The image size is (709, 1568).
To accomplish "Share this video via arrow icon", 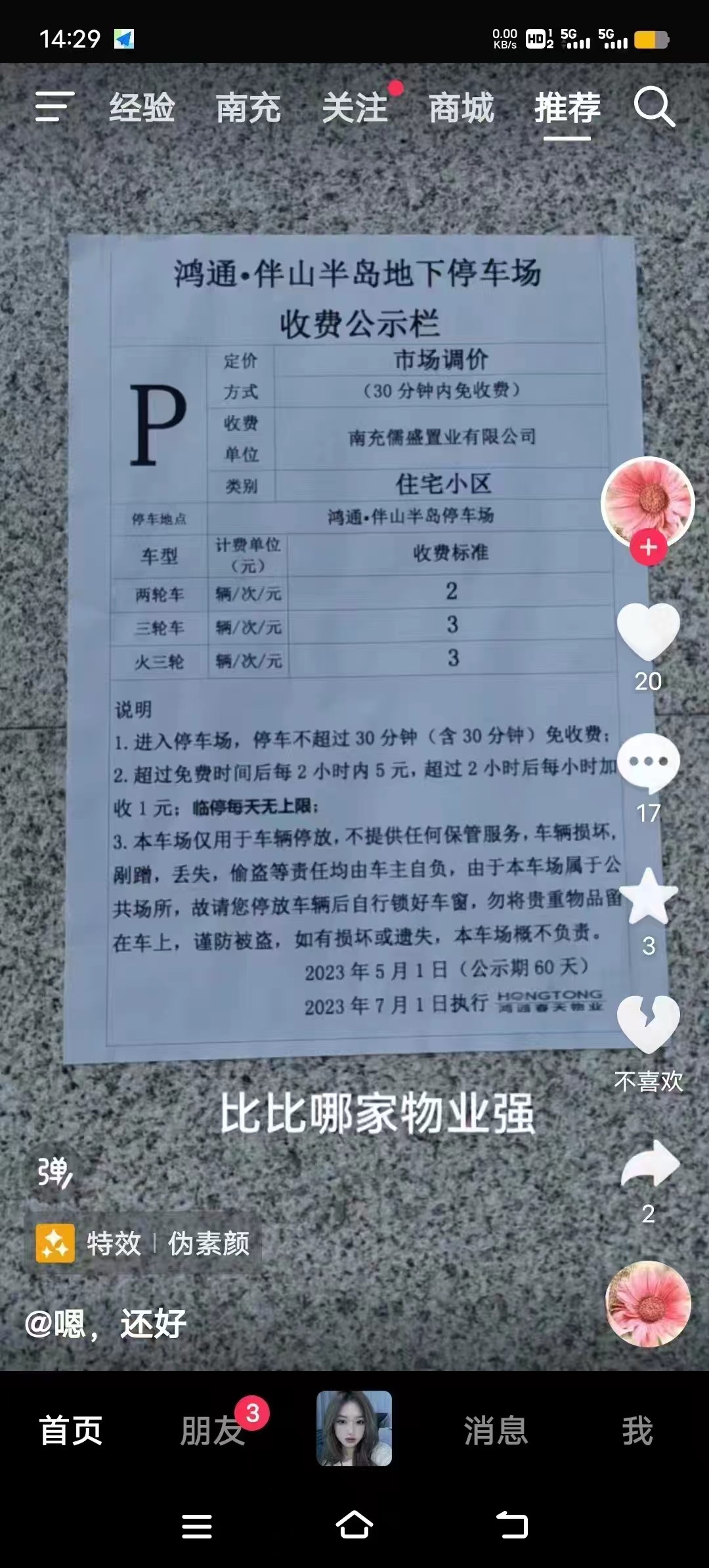I will coord(649,1164).
